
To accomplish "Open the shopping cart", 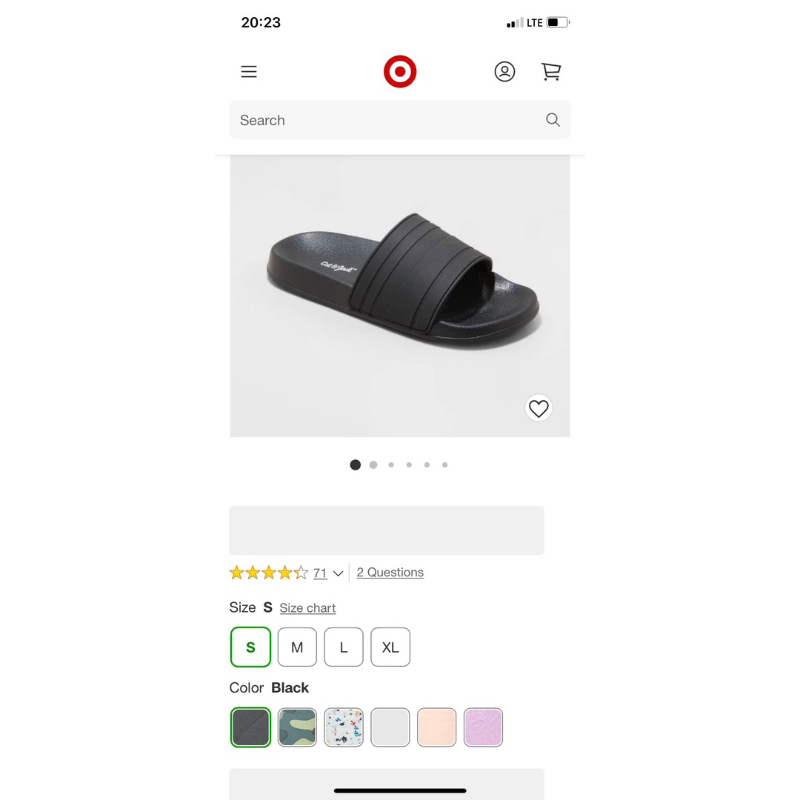I will [551, 72].
